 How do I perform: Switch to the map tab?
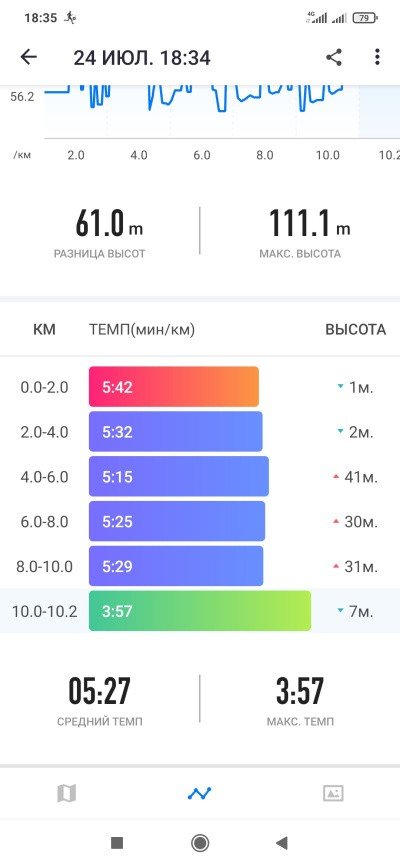66,793
